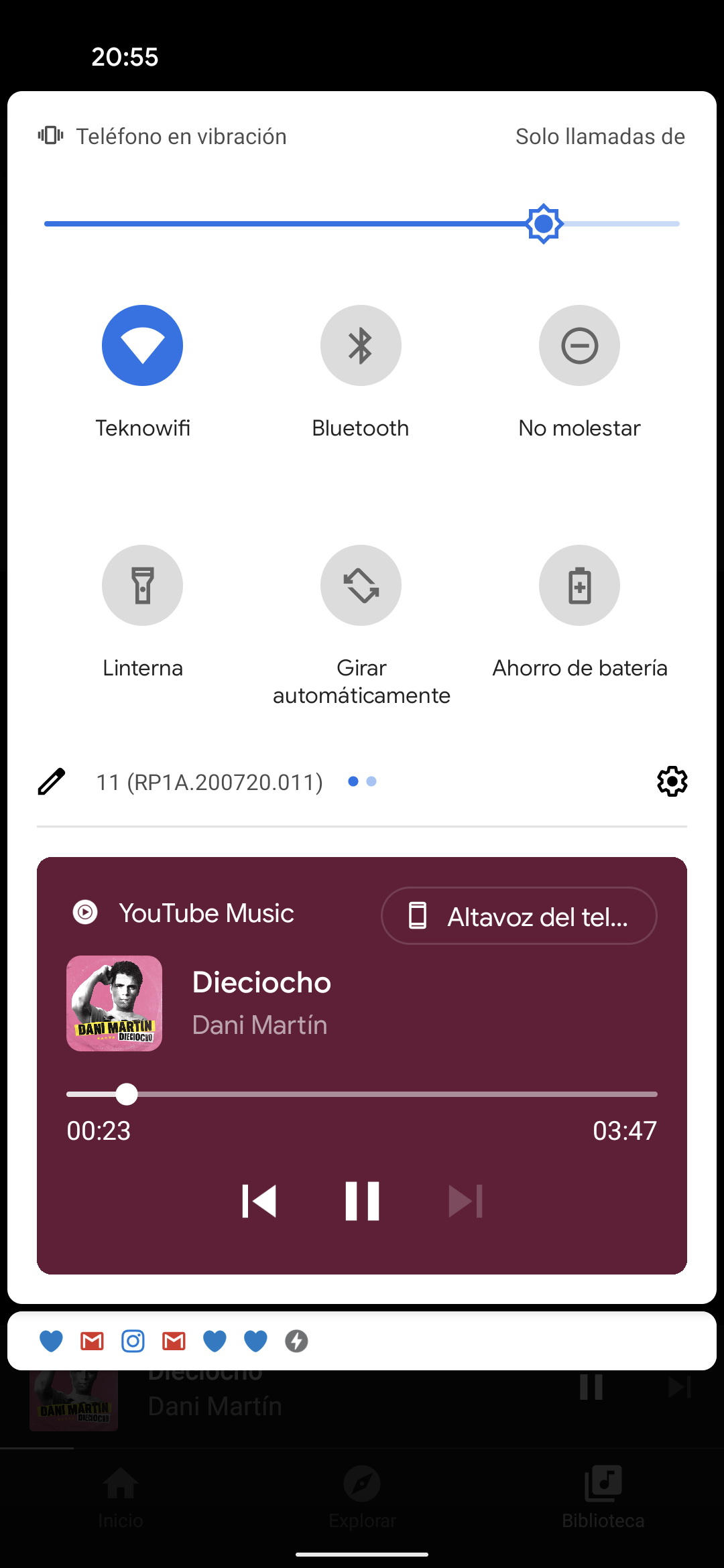
Task: Enable Ahorro de batería
Action: tap(579, 585)
